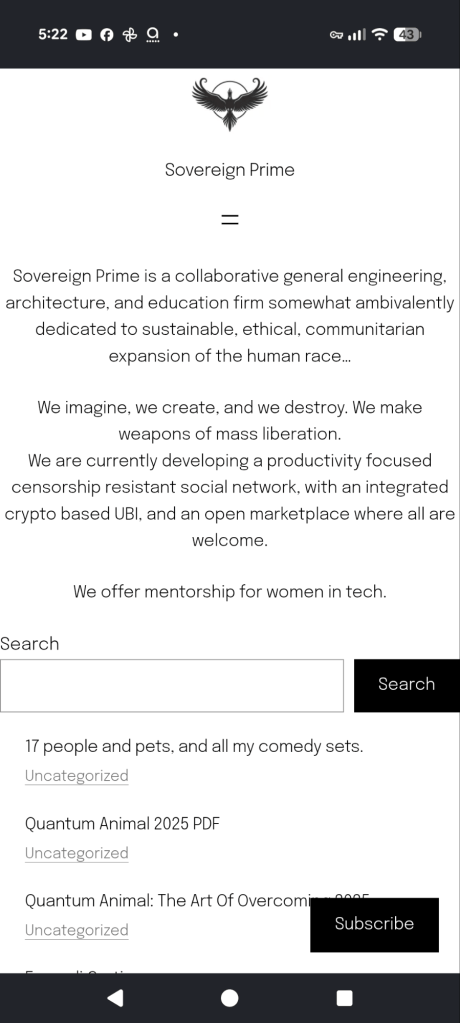
Task: Open Uncategorized link under '17 people and pets'
Action: [x=76, y=776]
